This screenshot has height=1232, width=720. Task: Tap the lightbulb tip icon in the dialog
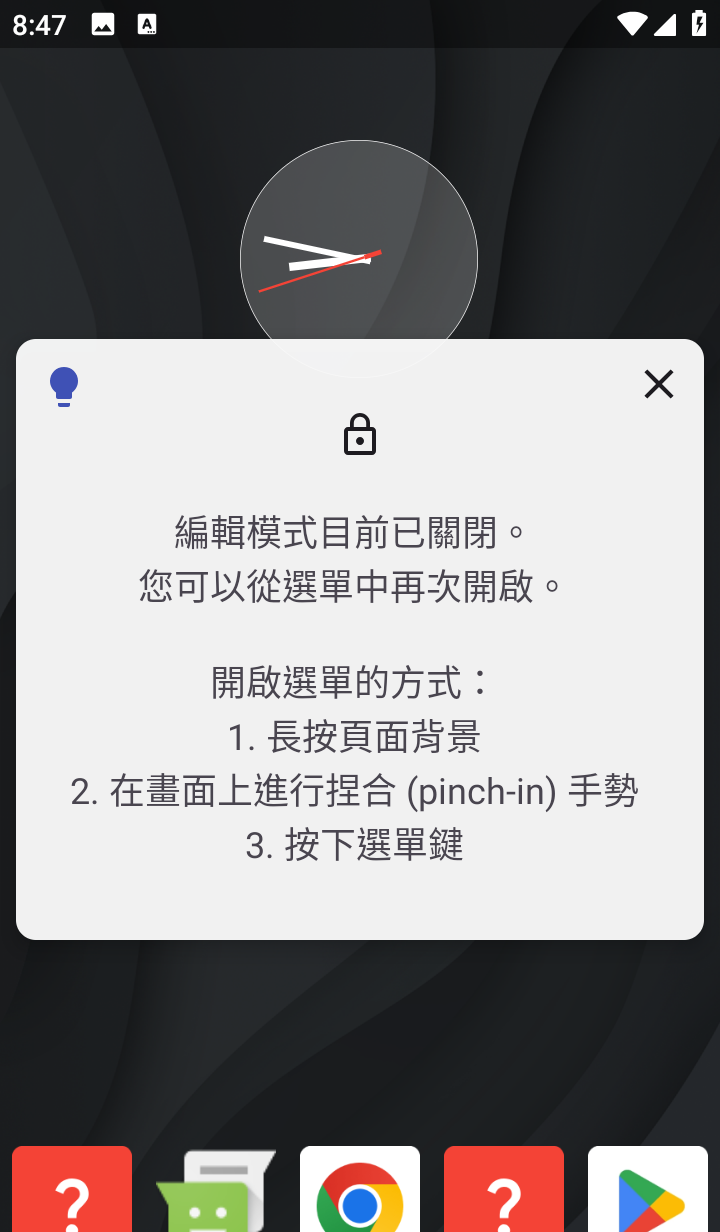[x=64, y=386]
